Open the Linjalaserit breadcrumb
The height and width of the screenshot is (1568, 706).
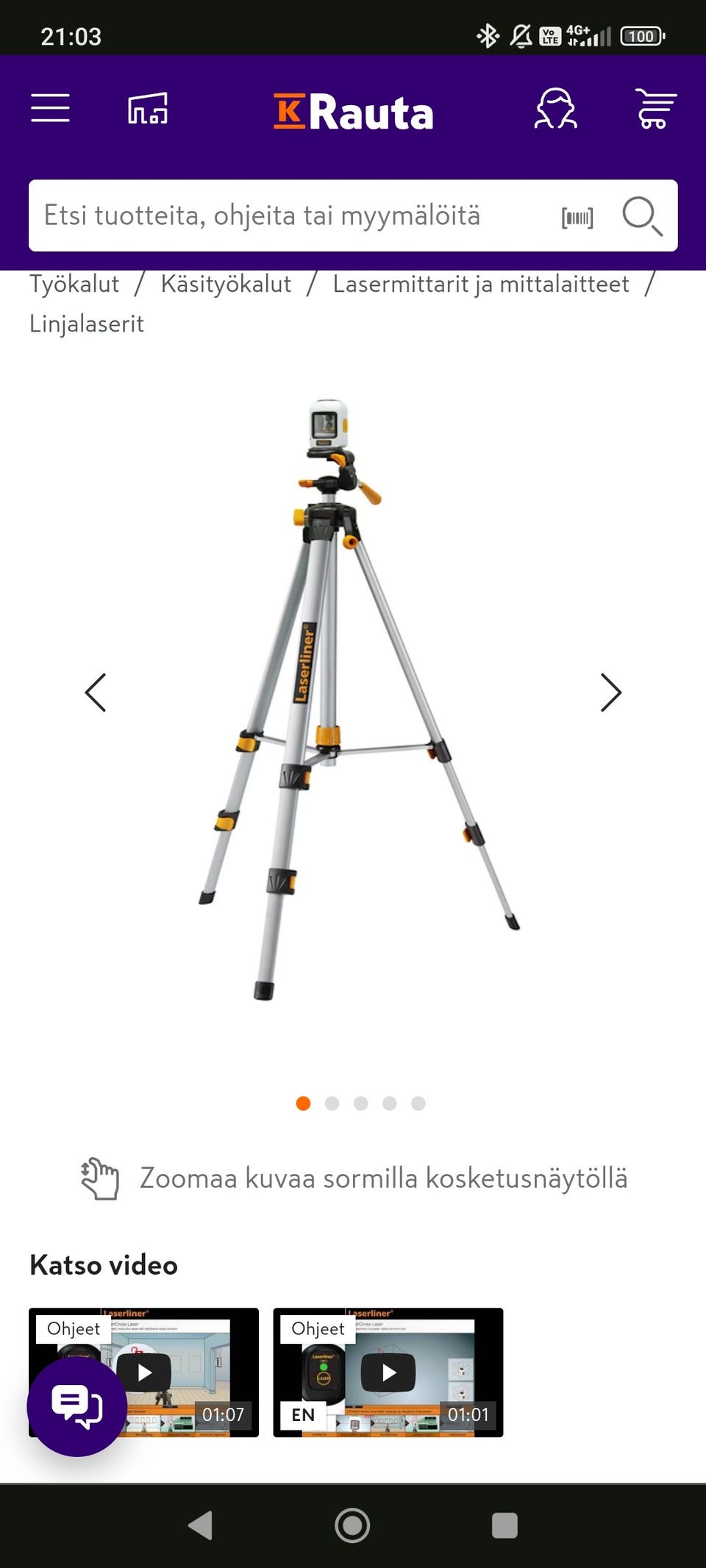(87, 324)
